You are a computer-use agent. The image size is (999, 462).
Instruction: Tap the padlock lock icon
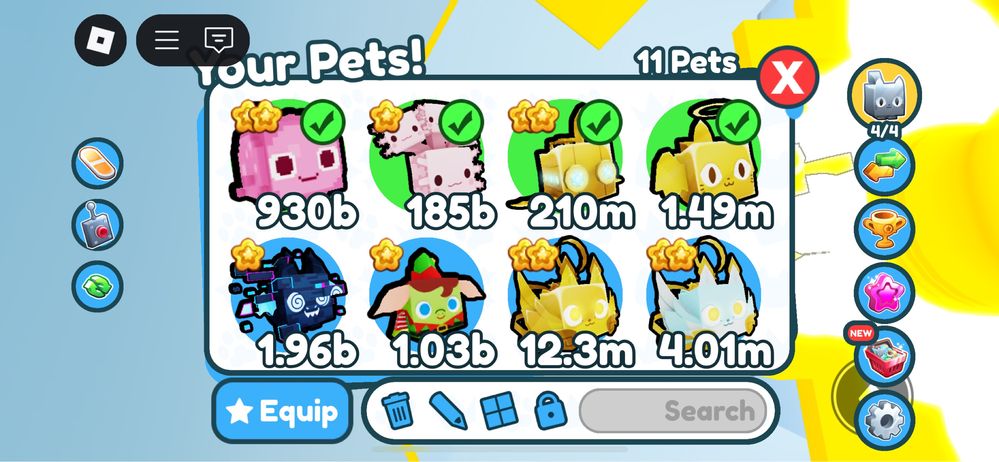tap(548, 410)
